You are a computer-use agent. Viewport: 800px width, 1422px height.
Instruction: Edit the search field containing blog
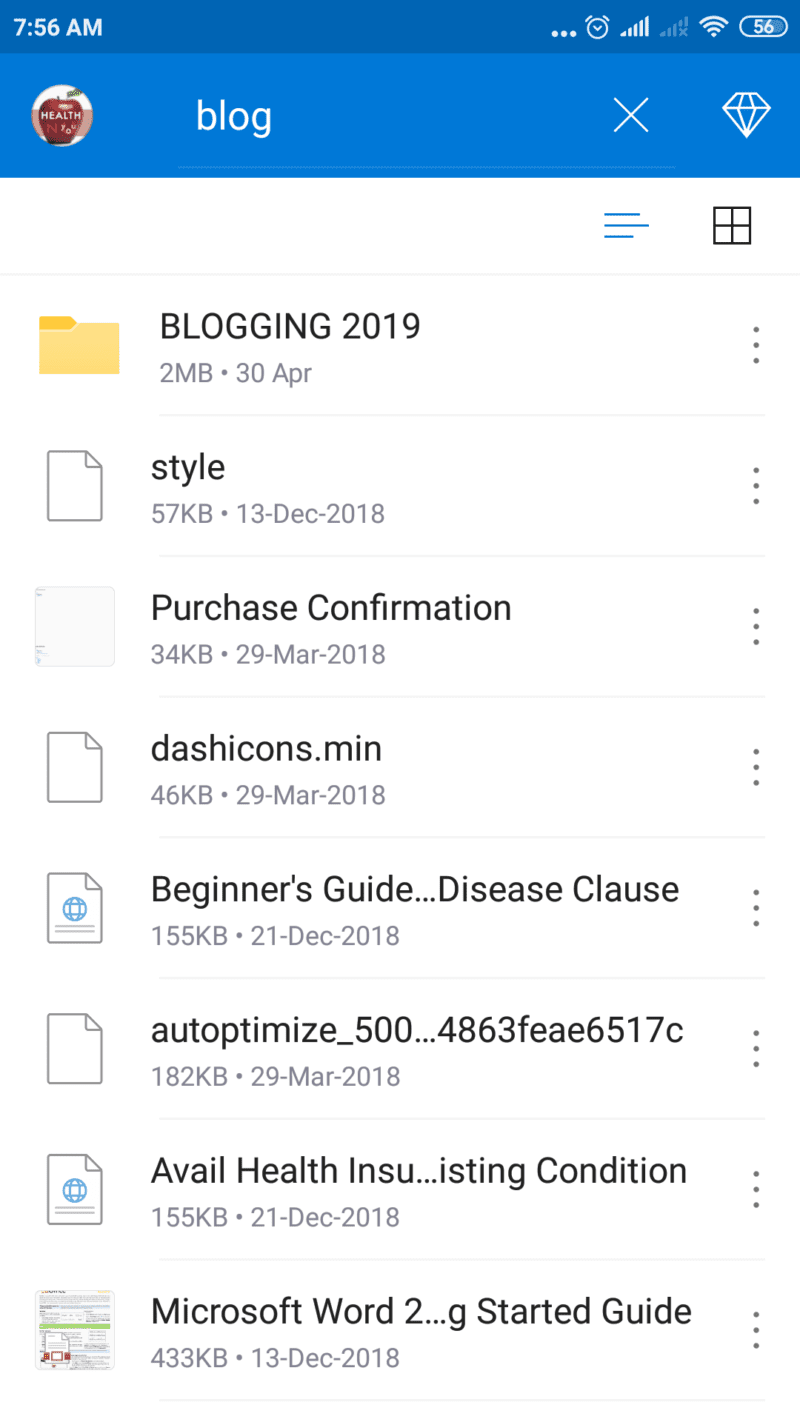(392, 117)
